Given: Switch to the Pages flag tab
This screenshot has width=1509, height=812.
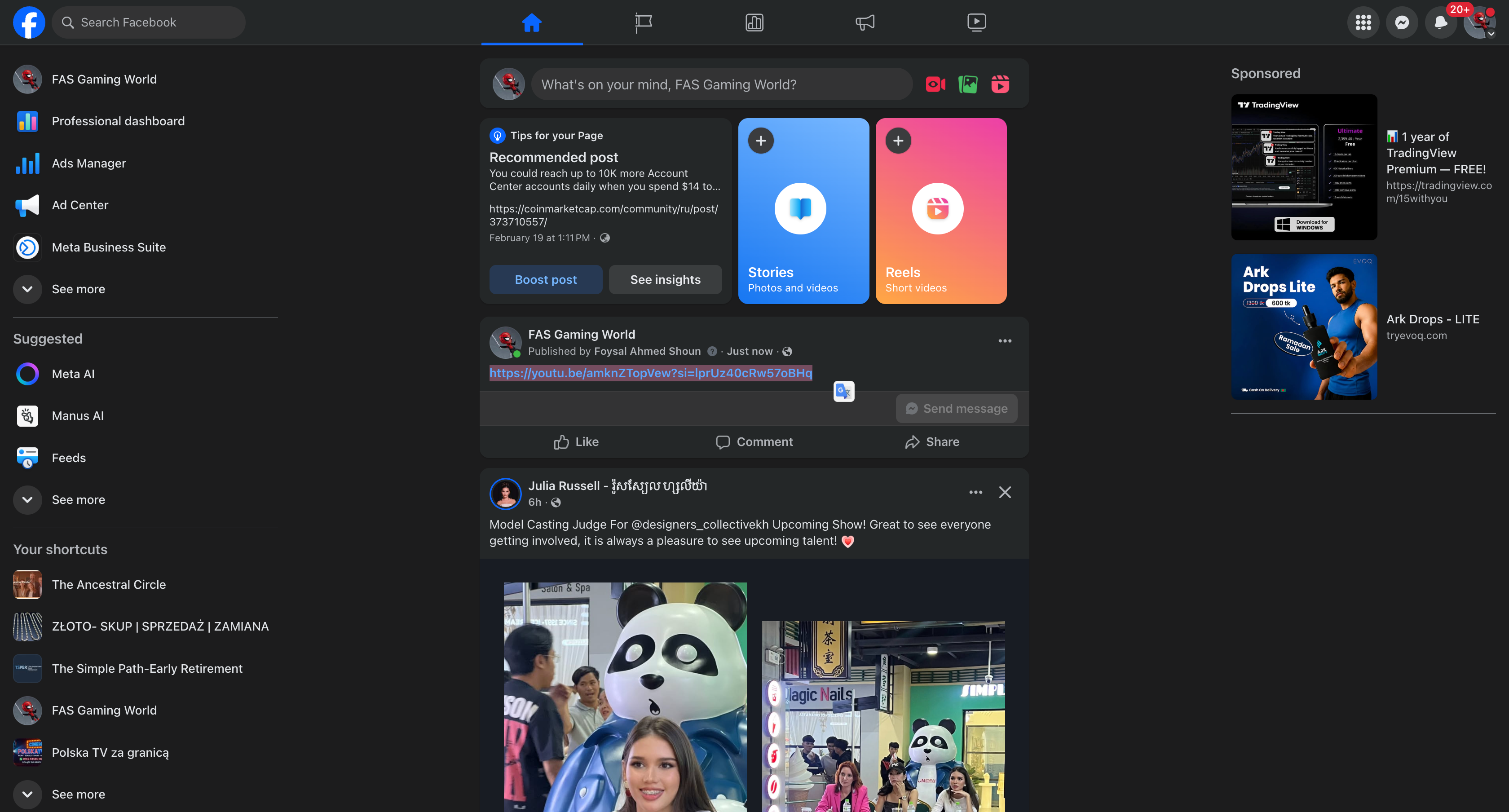Looking at the screenshot, I should pyautogui.click(x=643, y=22).
